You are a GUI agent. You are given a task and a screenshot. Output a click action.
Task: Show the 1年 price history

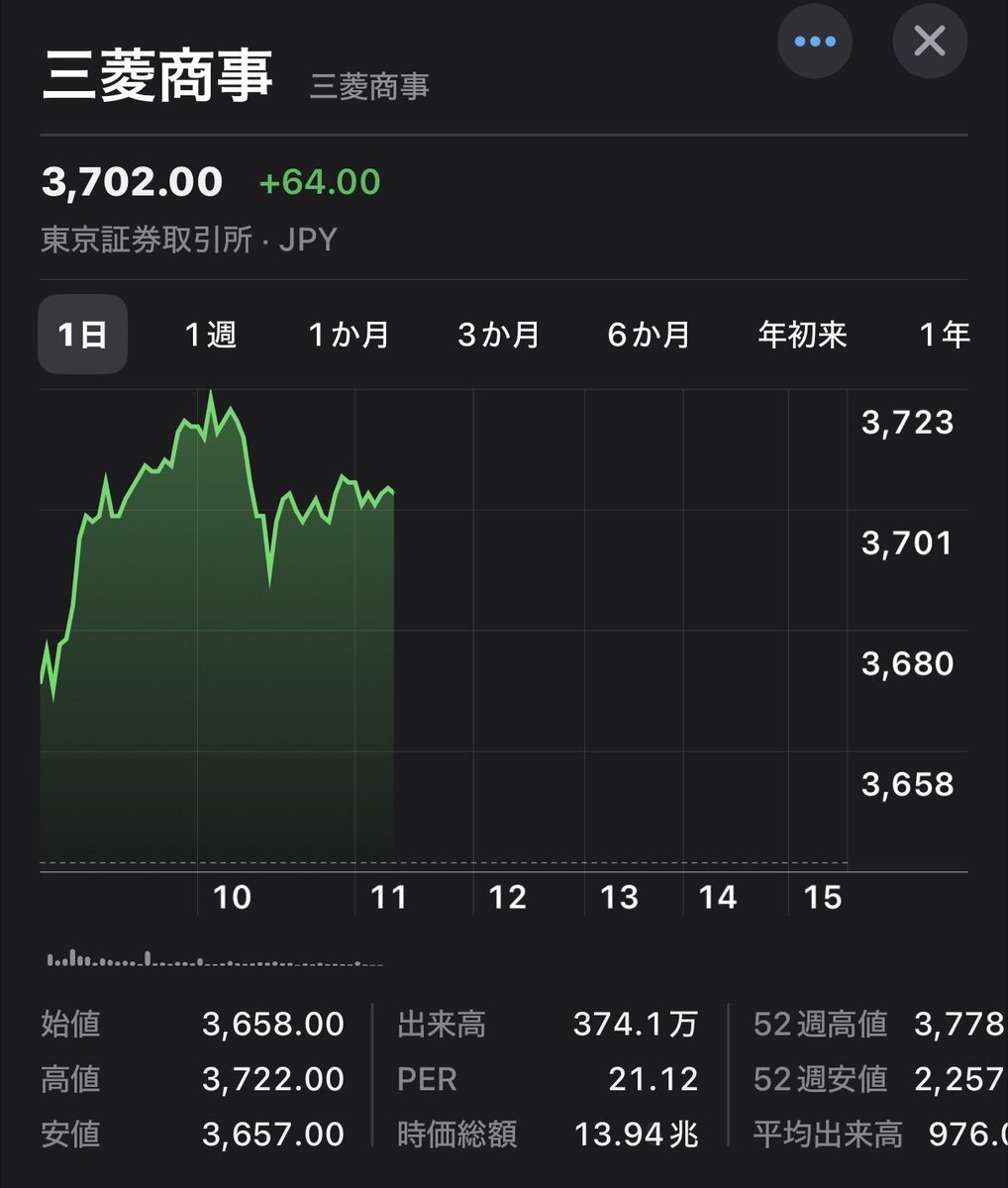click(x=945, y=335)
